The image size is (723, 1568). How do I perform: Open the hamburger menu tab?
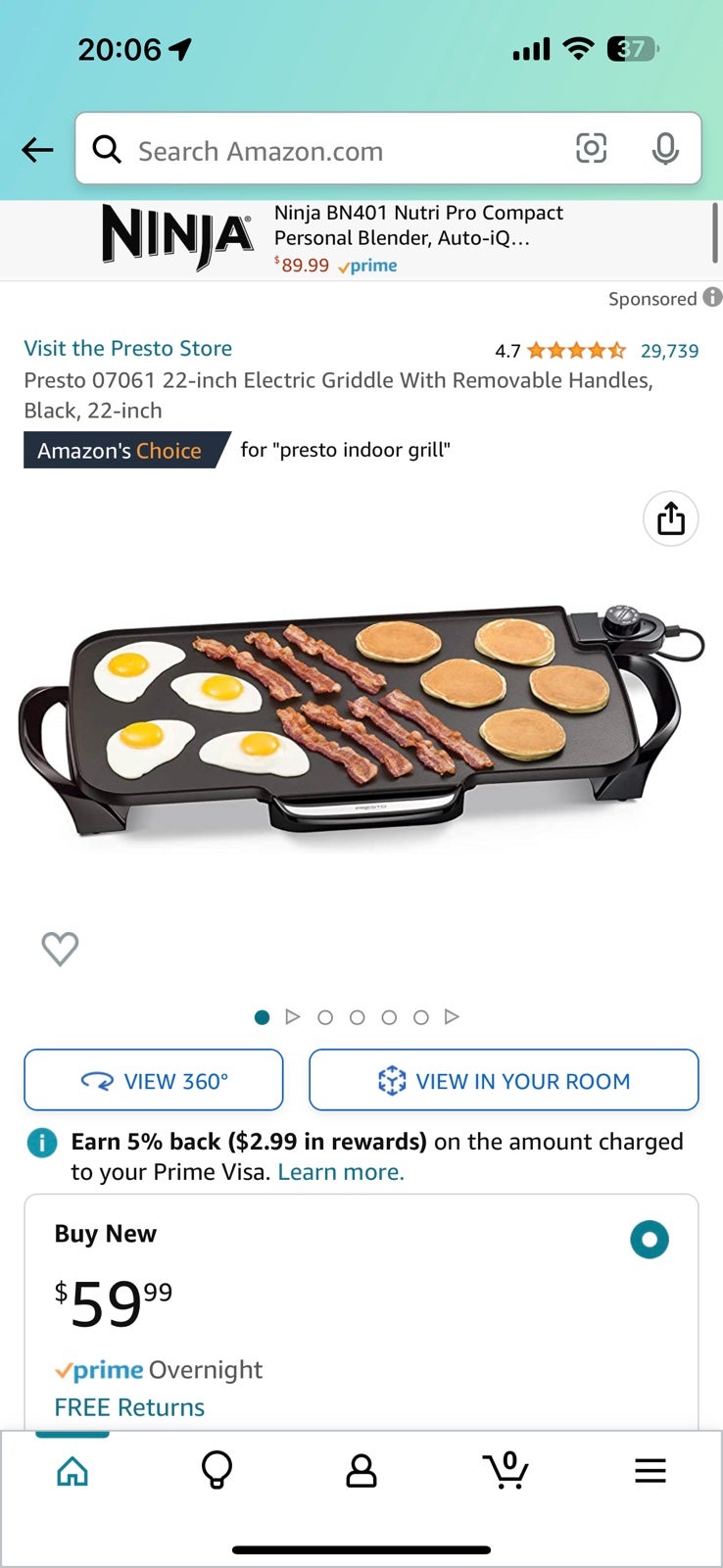tap(651, 1470)
